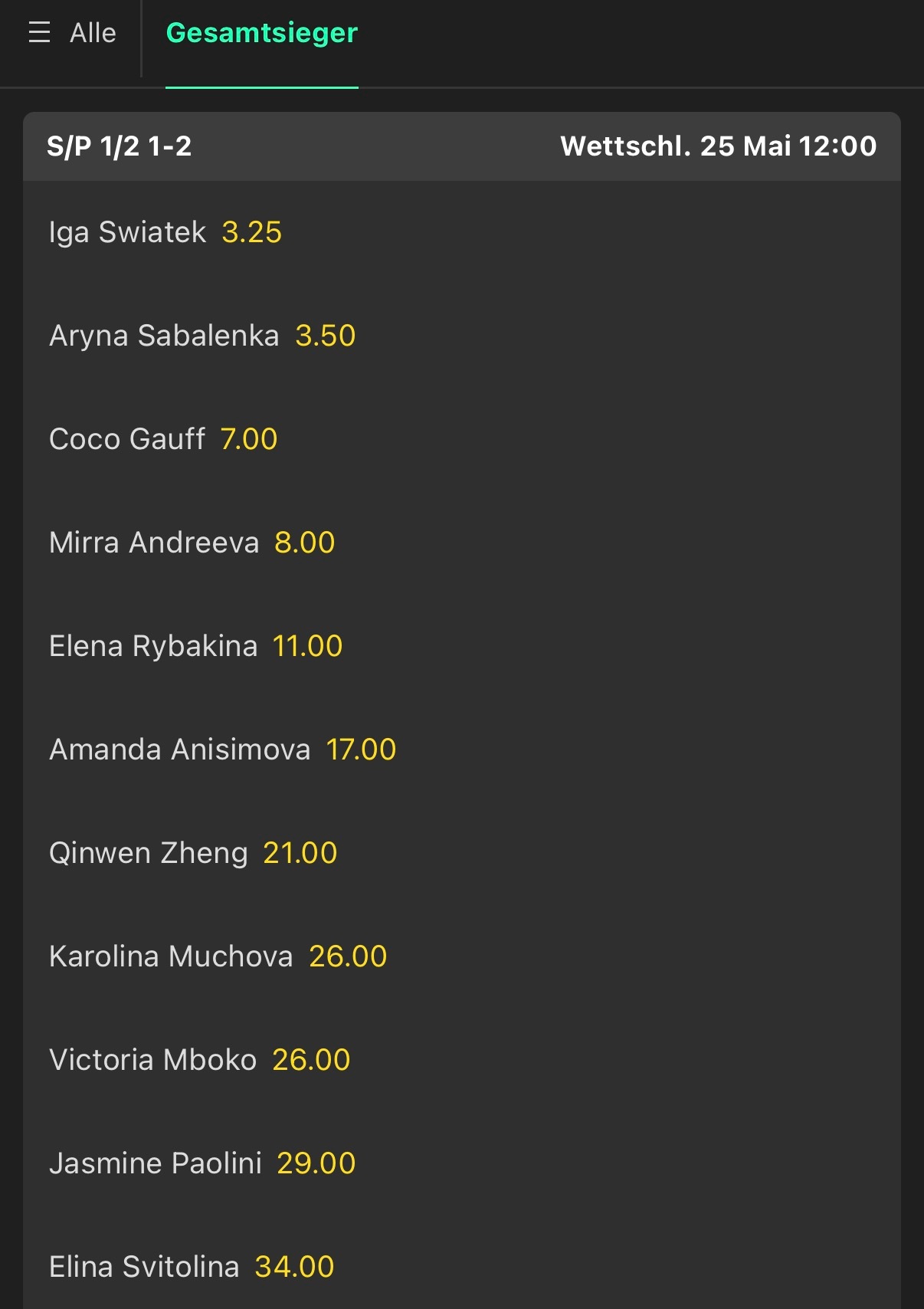Choose Victoria Mboko at 26.00
This screenshot has width=924, height=1309.
311,1060
